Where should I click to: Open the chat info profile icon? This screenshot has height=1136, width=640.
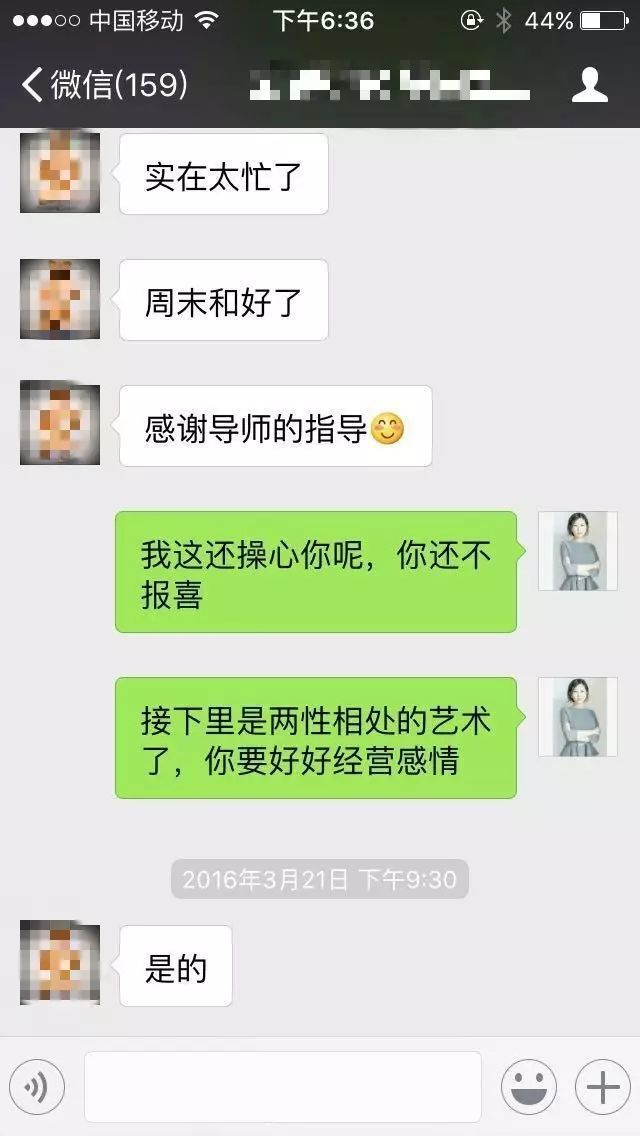click(589, 85)
